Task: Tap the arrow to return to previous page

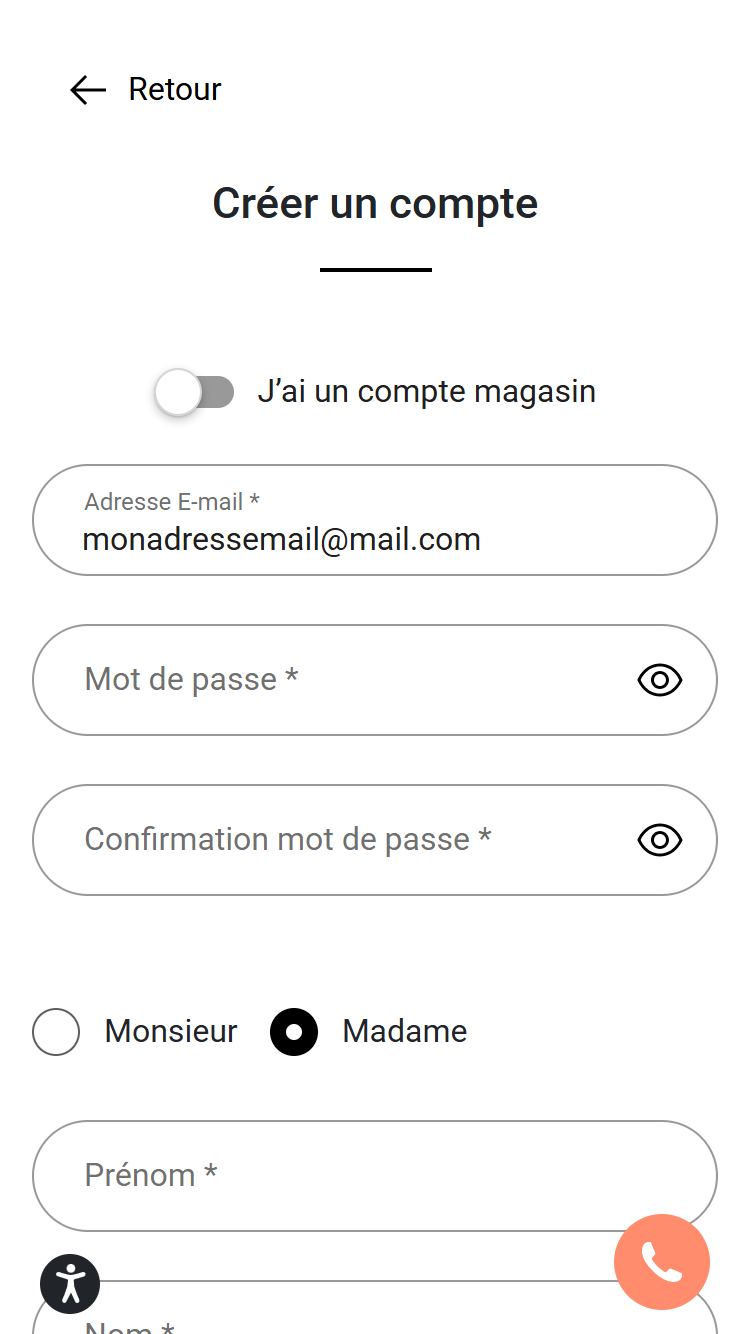Action: tap(87, 90)
